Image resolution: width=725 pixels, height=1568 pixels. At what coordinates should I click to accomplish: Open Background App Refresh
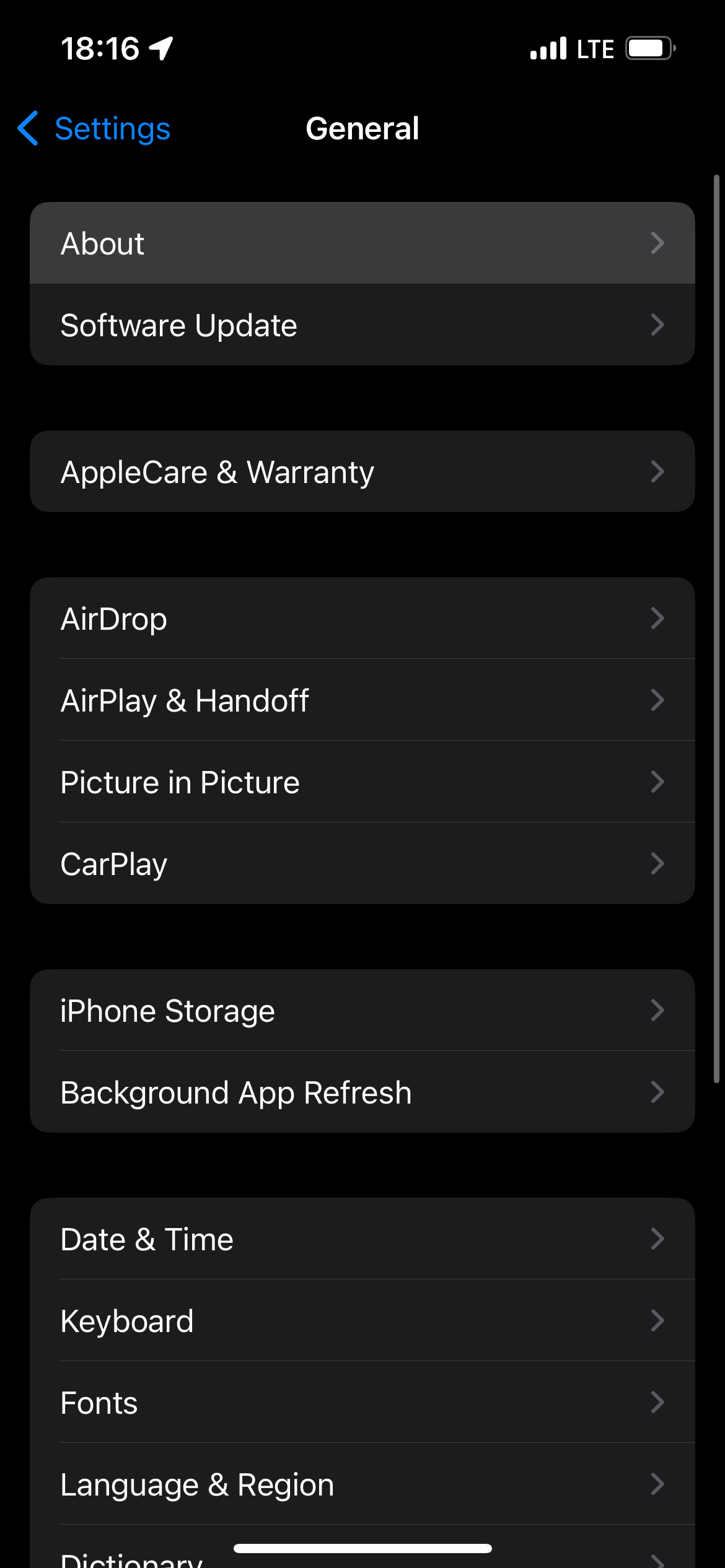(362, 1092)
